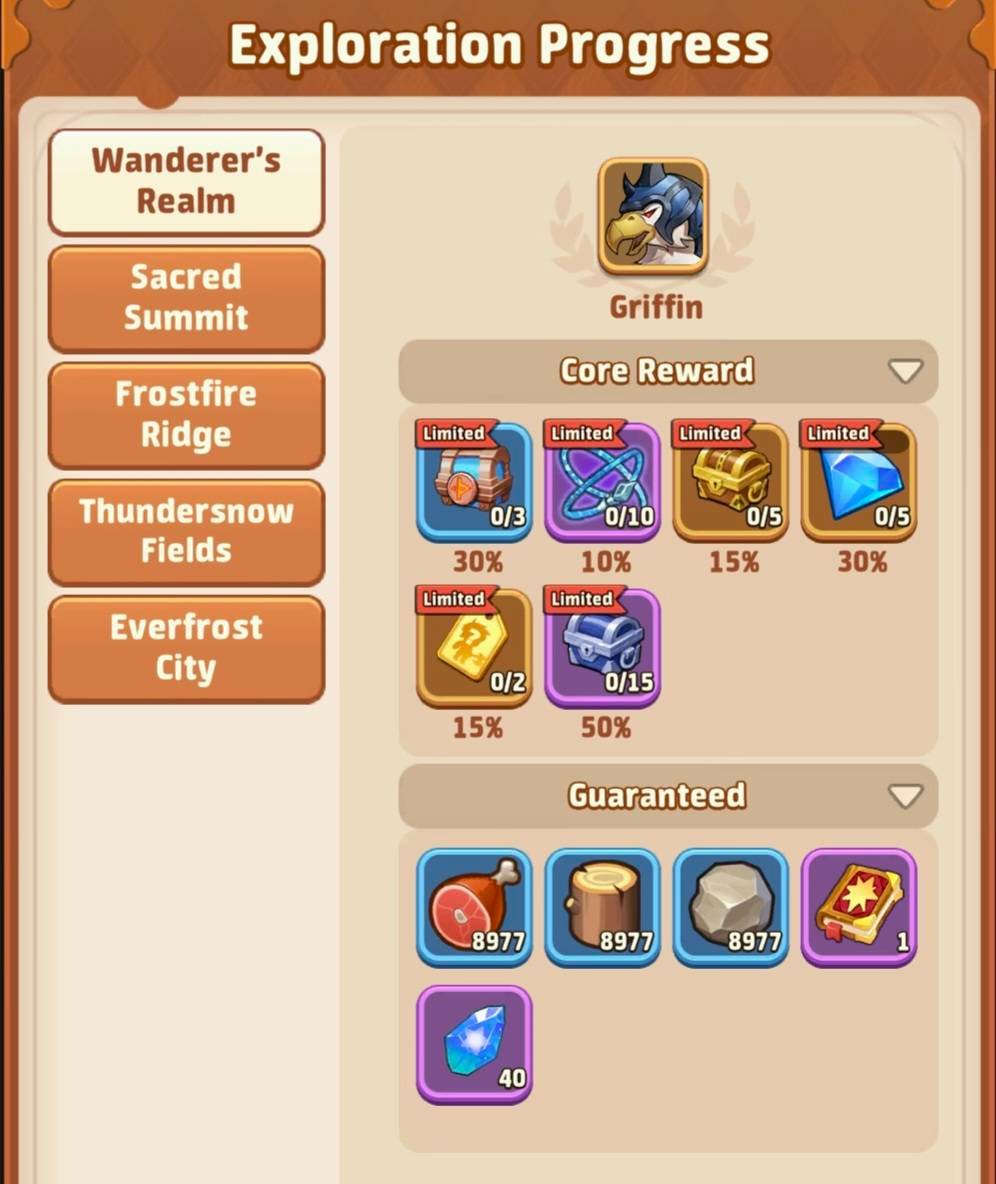Viewport: 996px width, 1184px height.
Task: View the blue crystal shard reward
Action: (474, 1043)
